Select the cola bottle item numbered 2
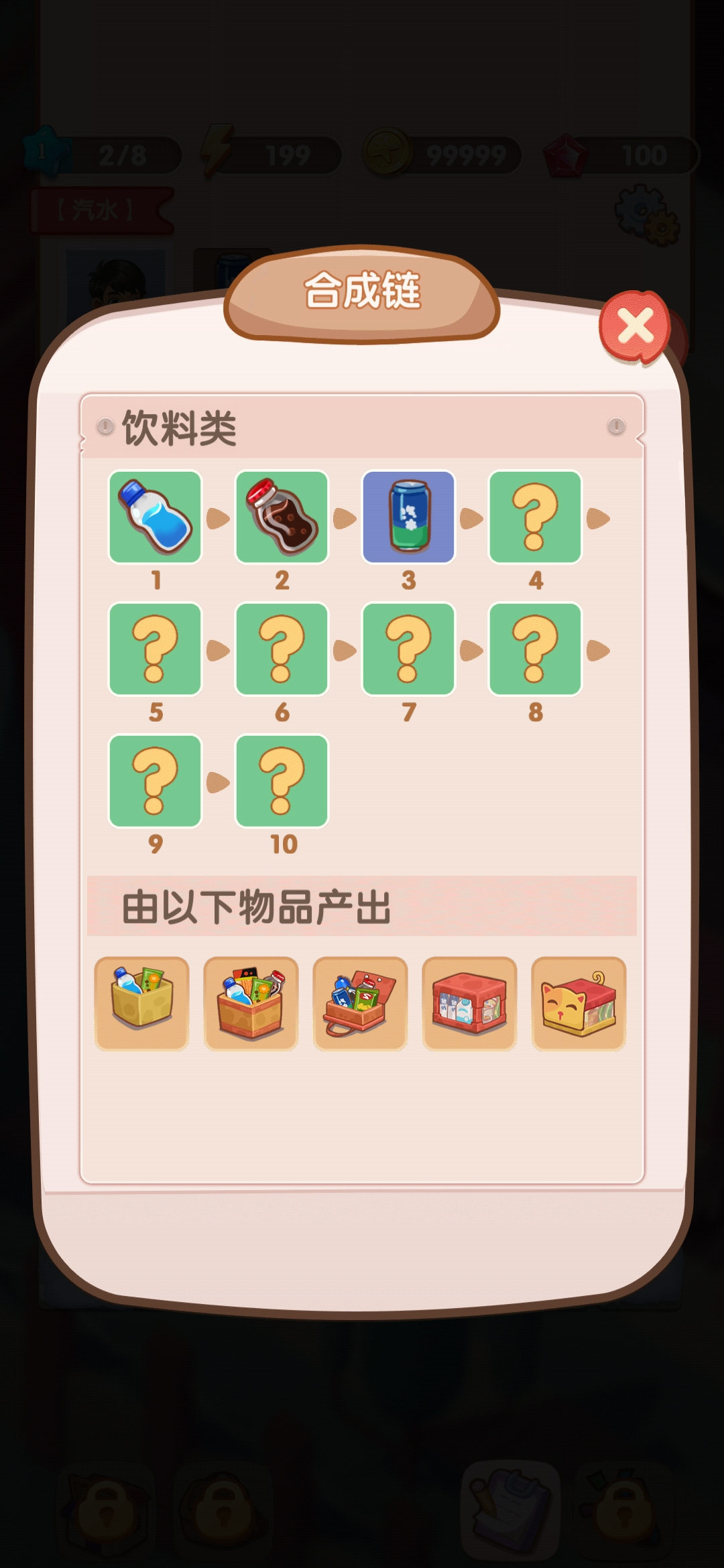Viewport: 724px width, 1568px height. [282, 517]
